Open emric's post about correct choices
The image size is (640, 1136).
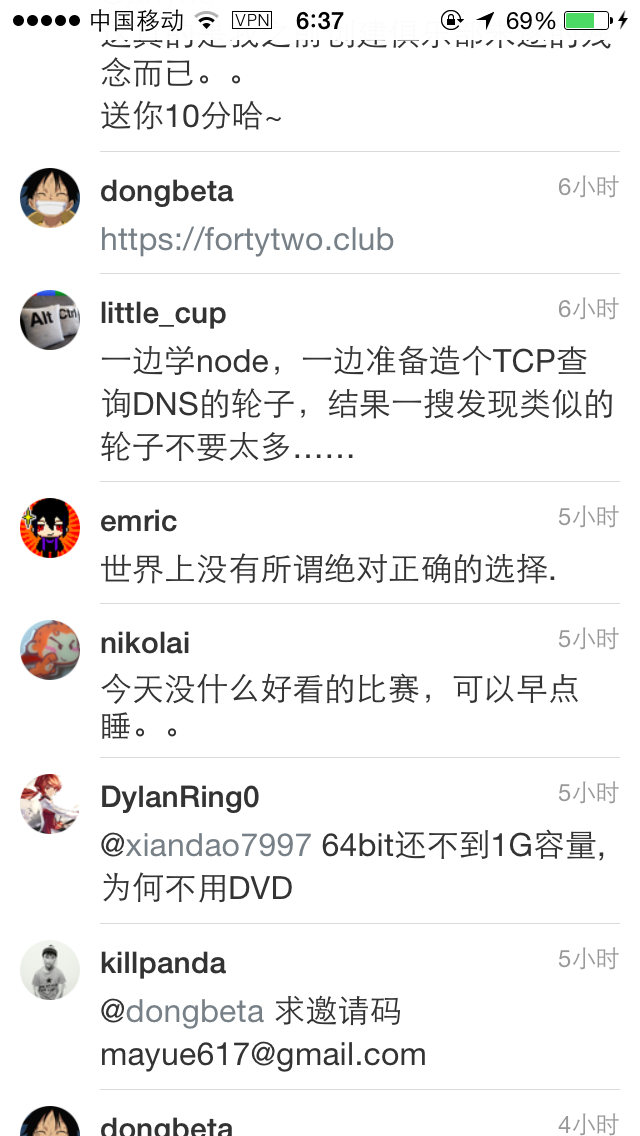[x=328, y=570]
